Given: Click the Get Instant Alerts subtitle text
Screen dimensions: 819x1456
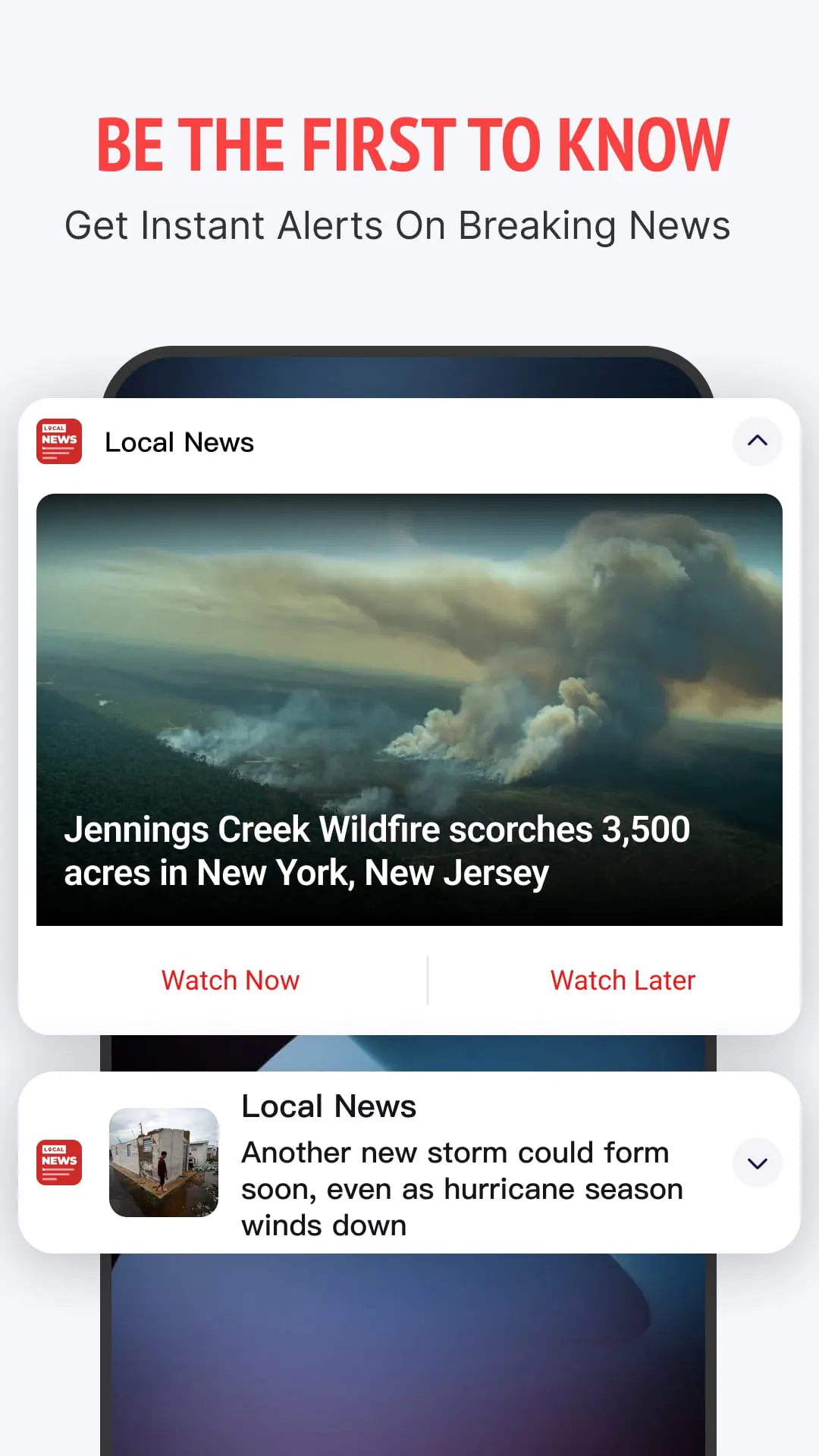Looking at the screenshot, I should coord(398,224).
